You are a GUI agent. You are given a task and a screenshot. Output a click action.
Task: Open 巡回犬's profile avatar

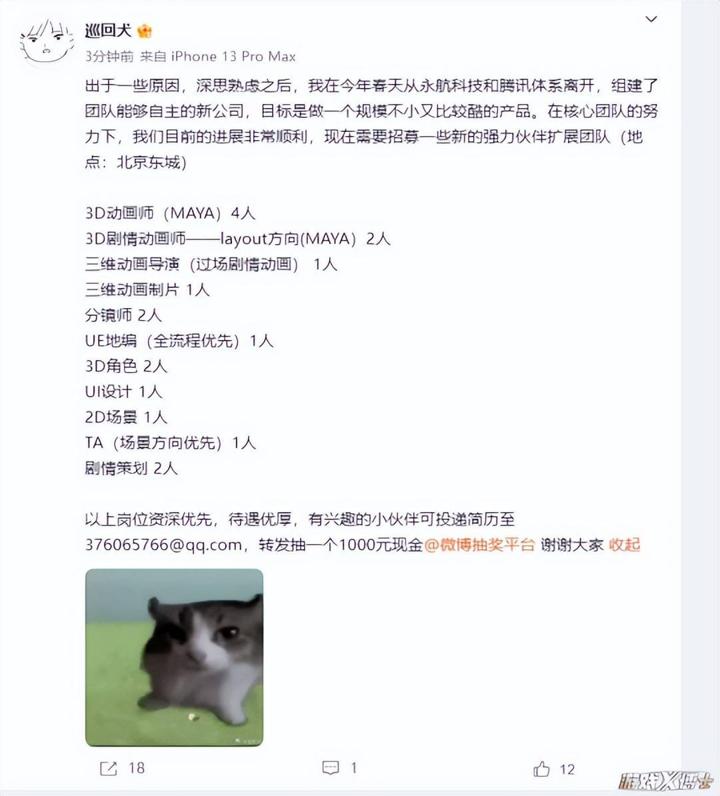46,43
